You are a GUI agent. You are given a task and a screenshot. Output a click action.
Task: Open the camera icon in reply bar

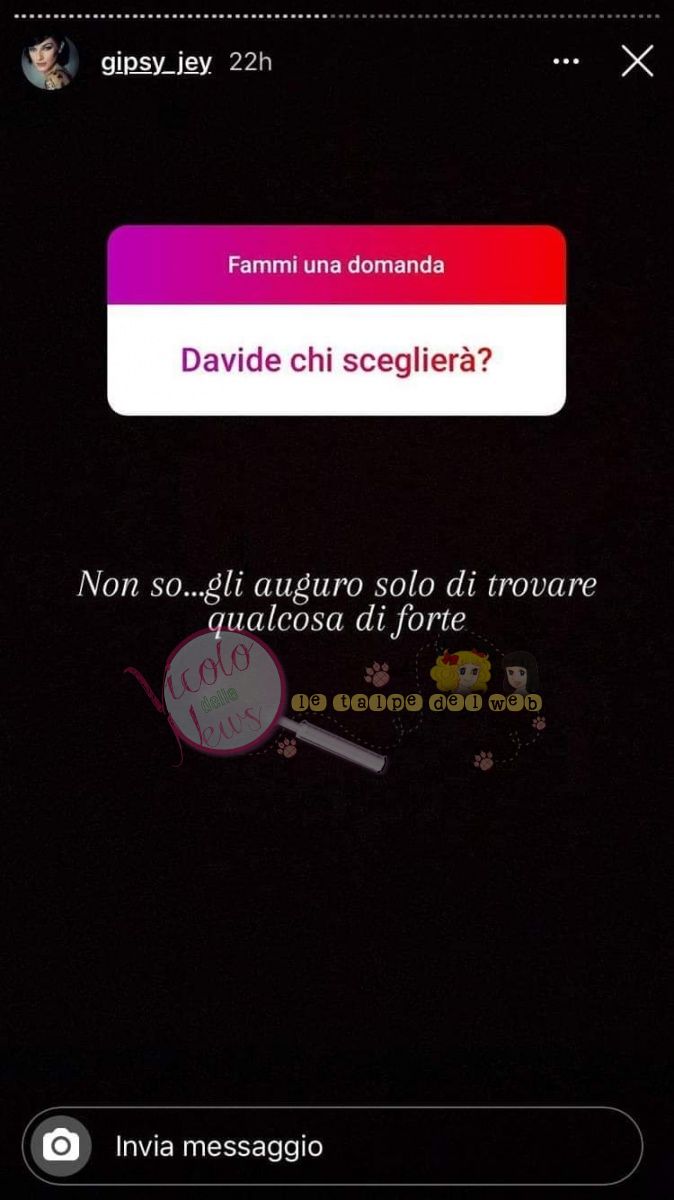point(61,1146)
